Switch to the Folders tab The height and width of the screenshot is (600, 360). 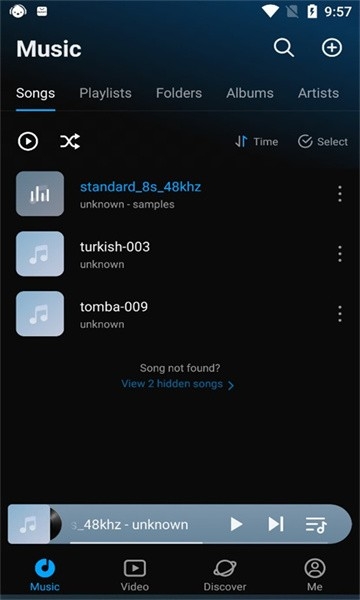tap(179, 93)
